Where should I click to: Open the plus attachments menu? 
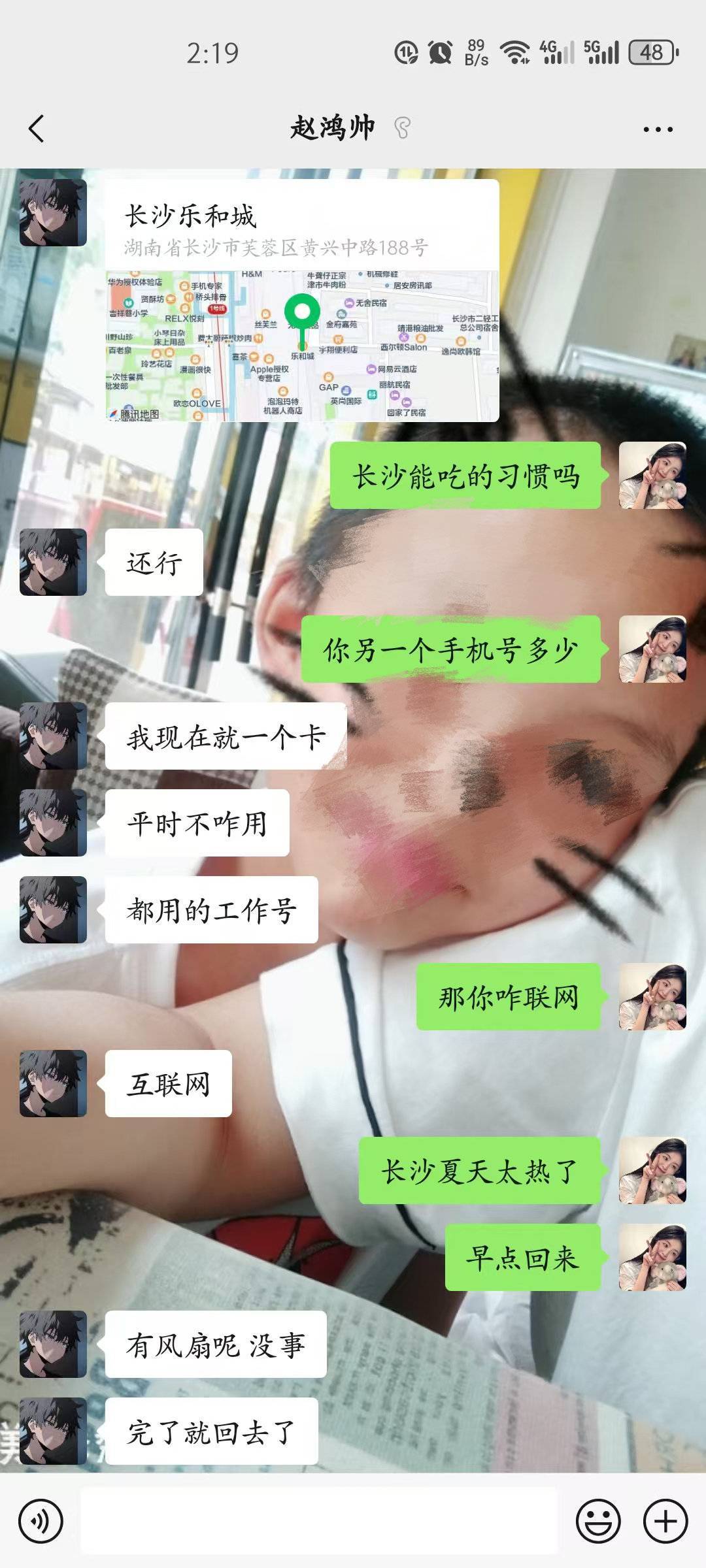(x=665, y=1522)
